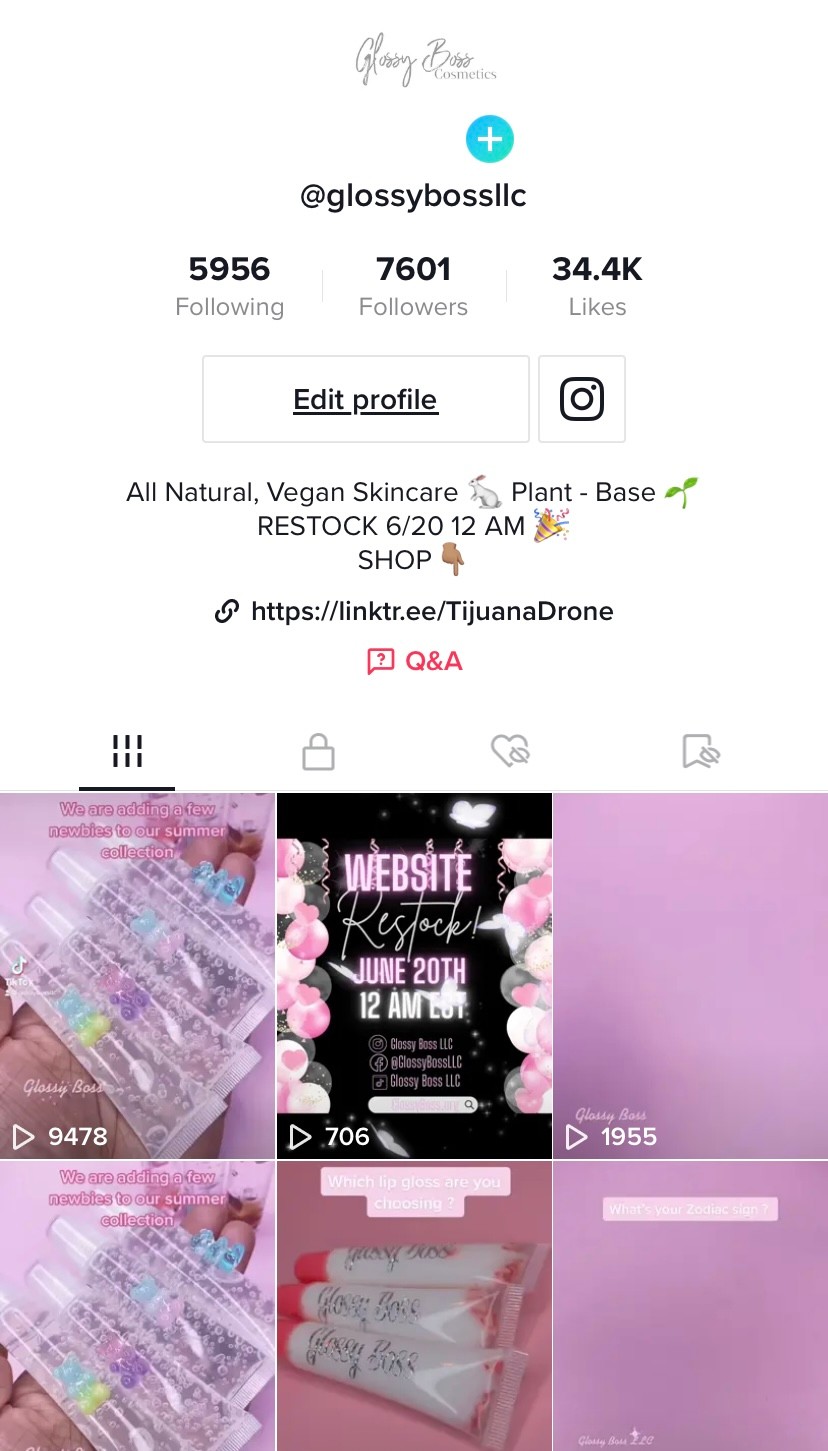Open Edit profile
This screenshot has height=1451, width=828.
[x=366, y=399]
